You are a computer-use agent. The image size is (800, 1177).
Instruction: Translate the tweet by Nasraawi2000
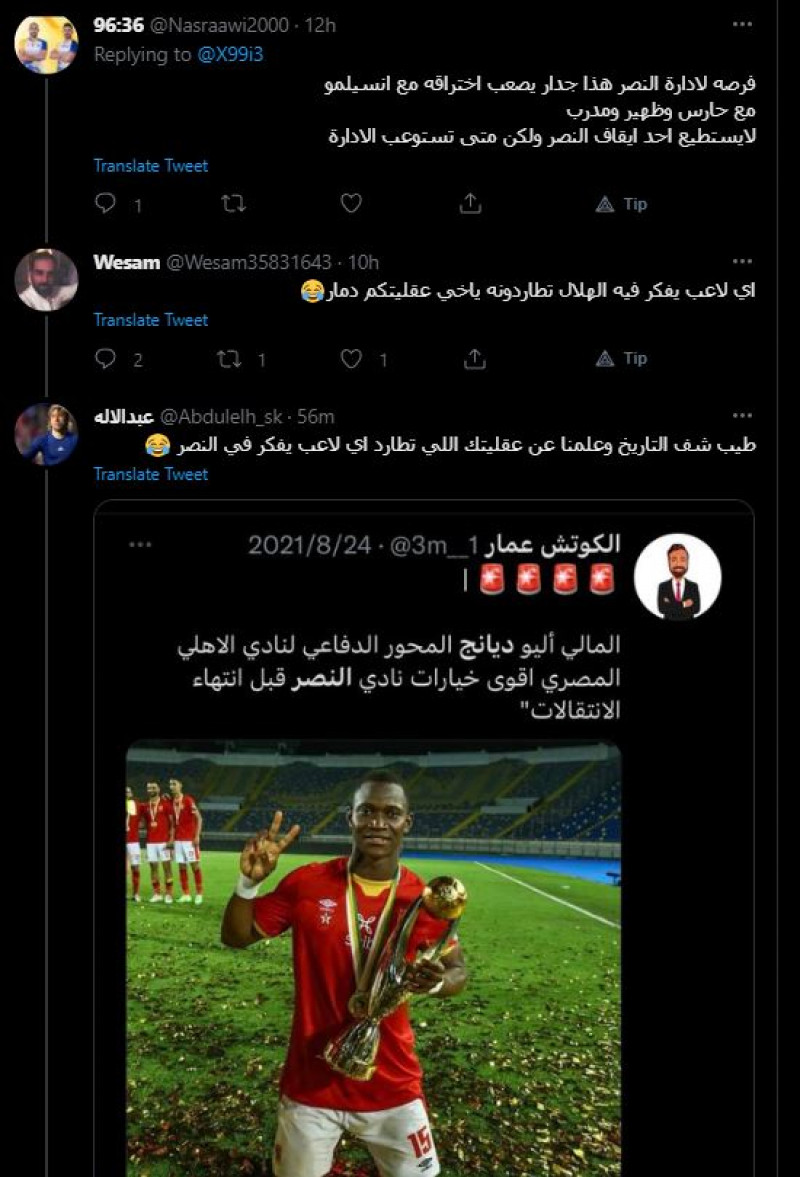151,166
